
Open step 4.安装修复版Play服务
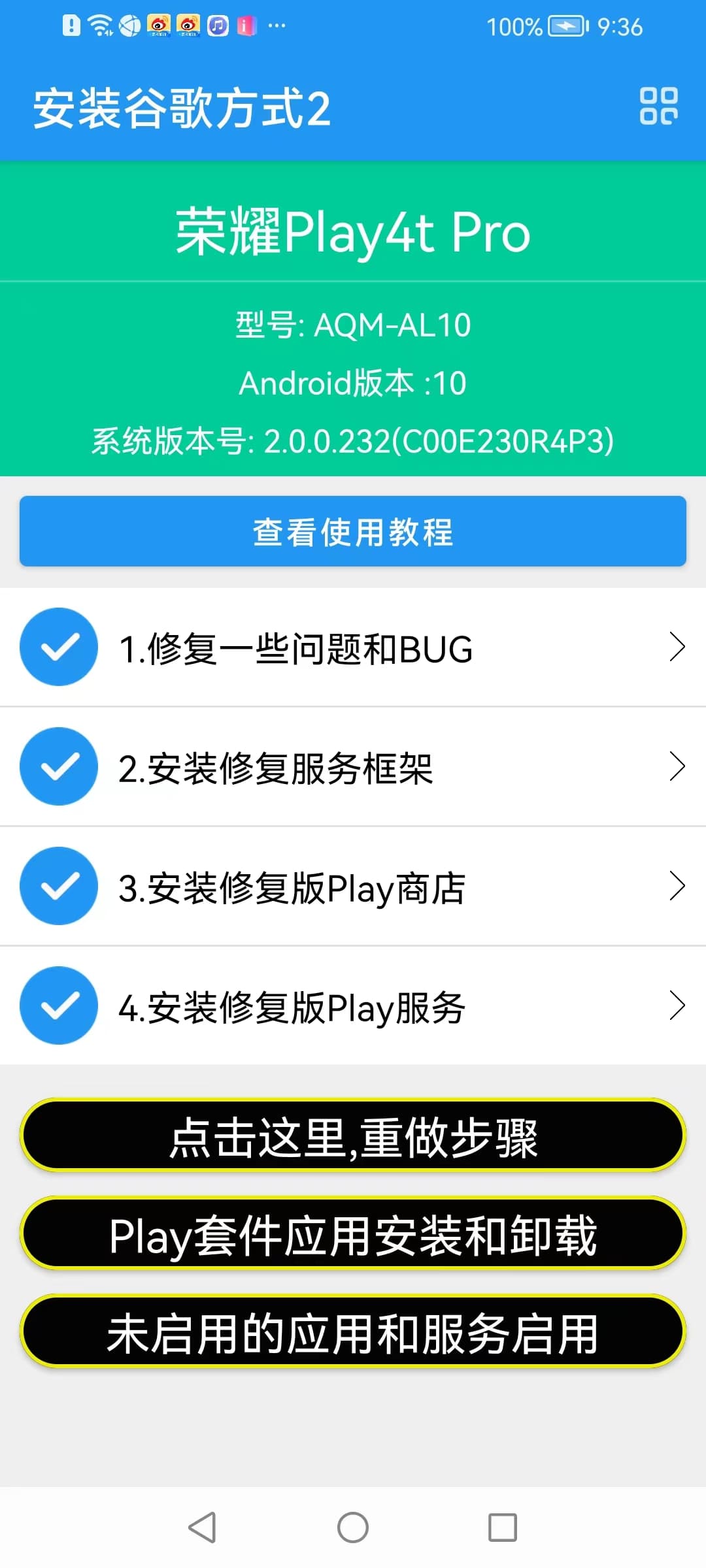353,1006
